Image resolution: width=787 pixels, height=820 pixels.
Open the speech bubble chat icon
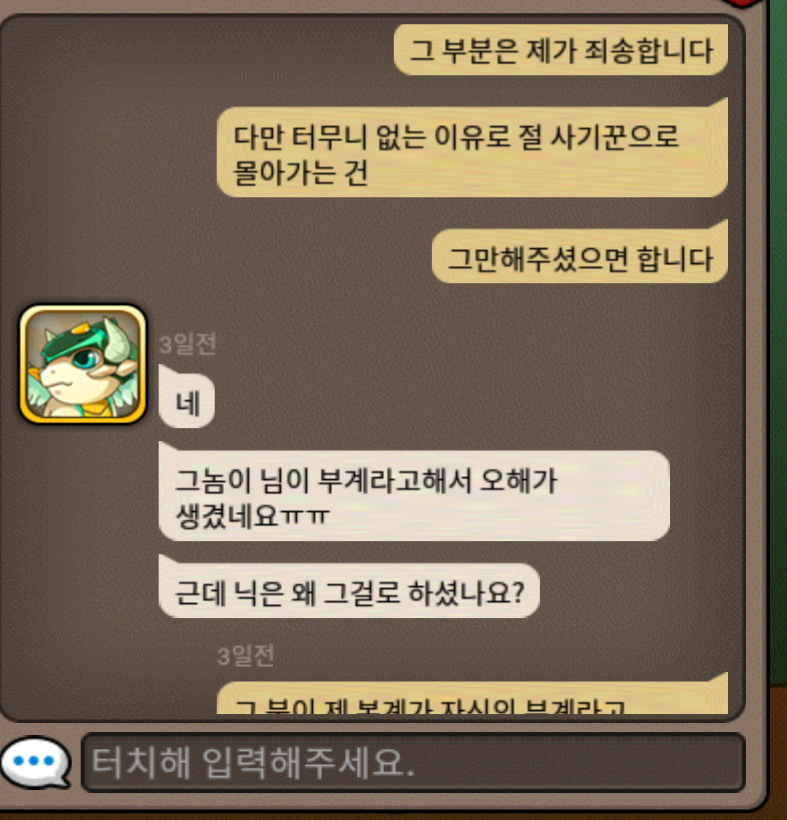click(x=35, y=763)
